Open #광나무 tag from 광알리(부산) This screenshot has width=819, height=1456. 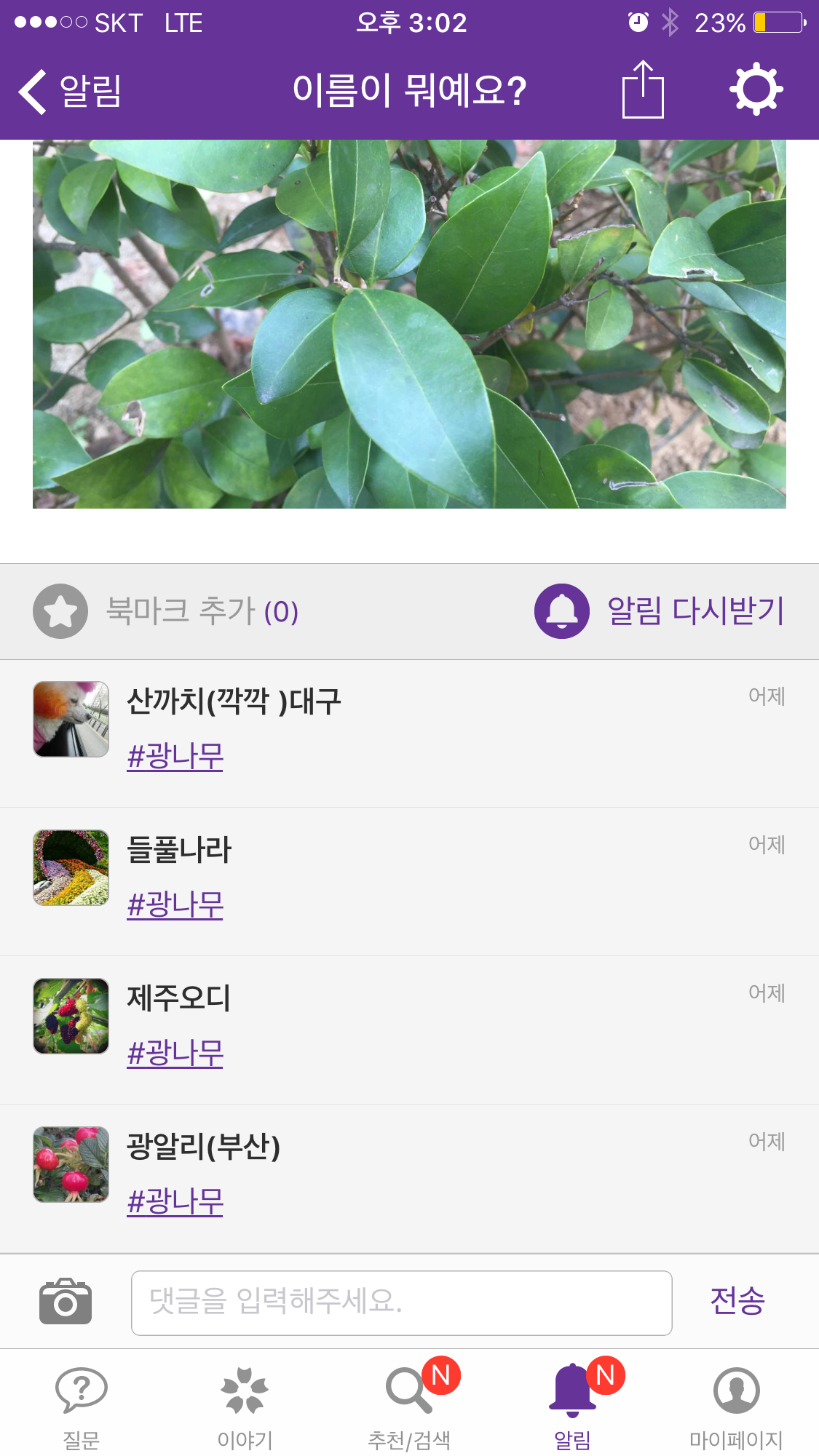point(175,1202)
